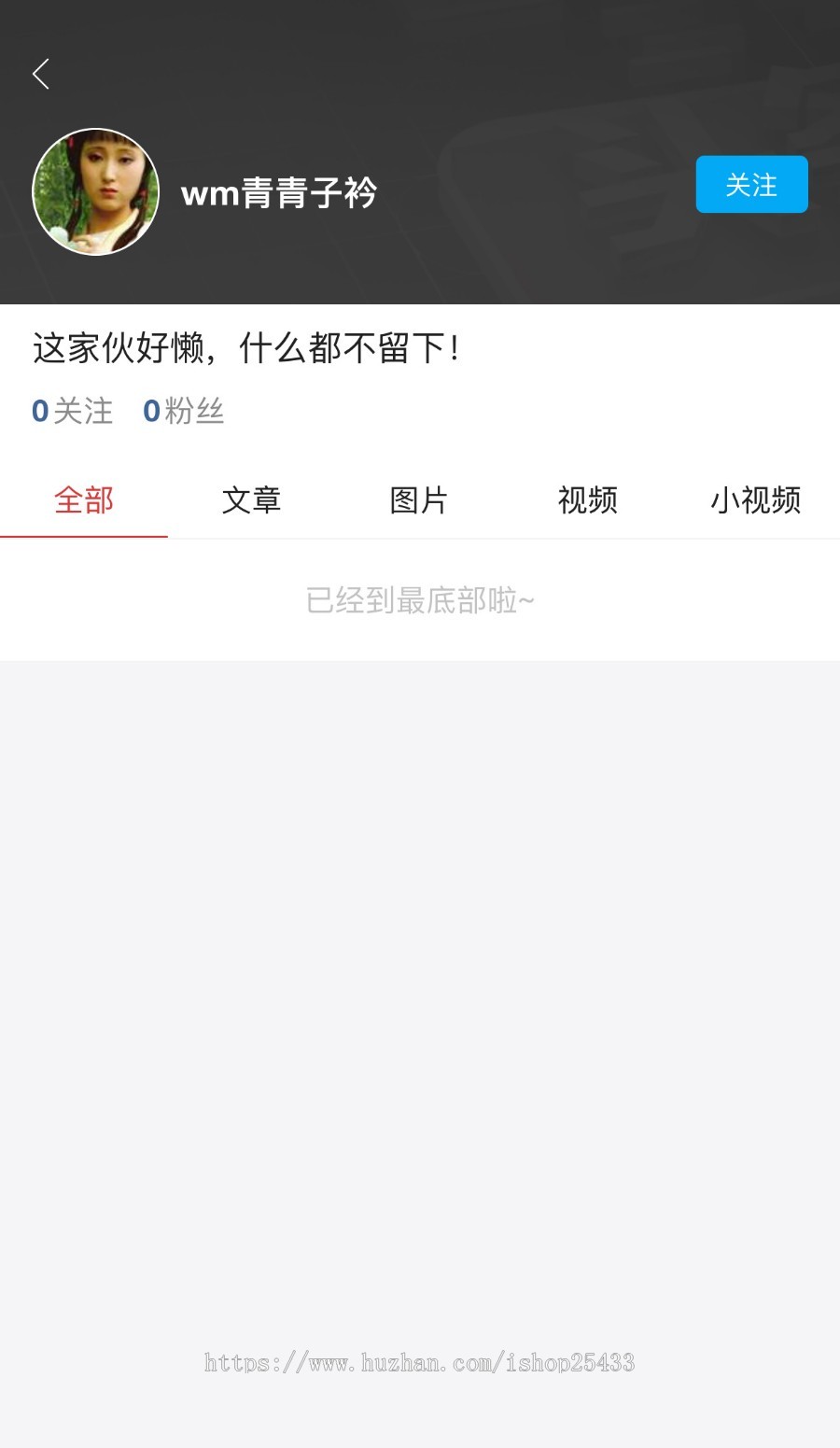Click the username wm青青子衿
Viewport: 840px width, 1448px height.
pos(278,192)
